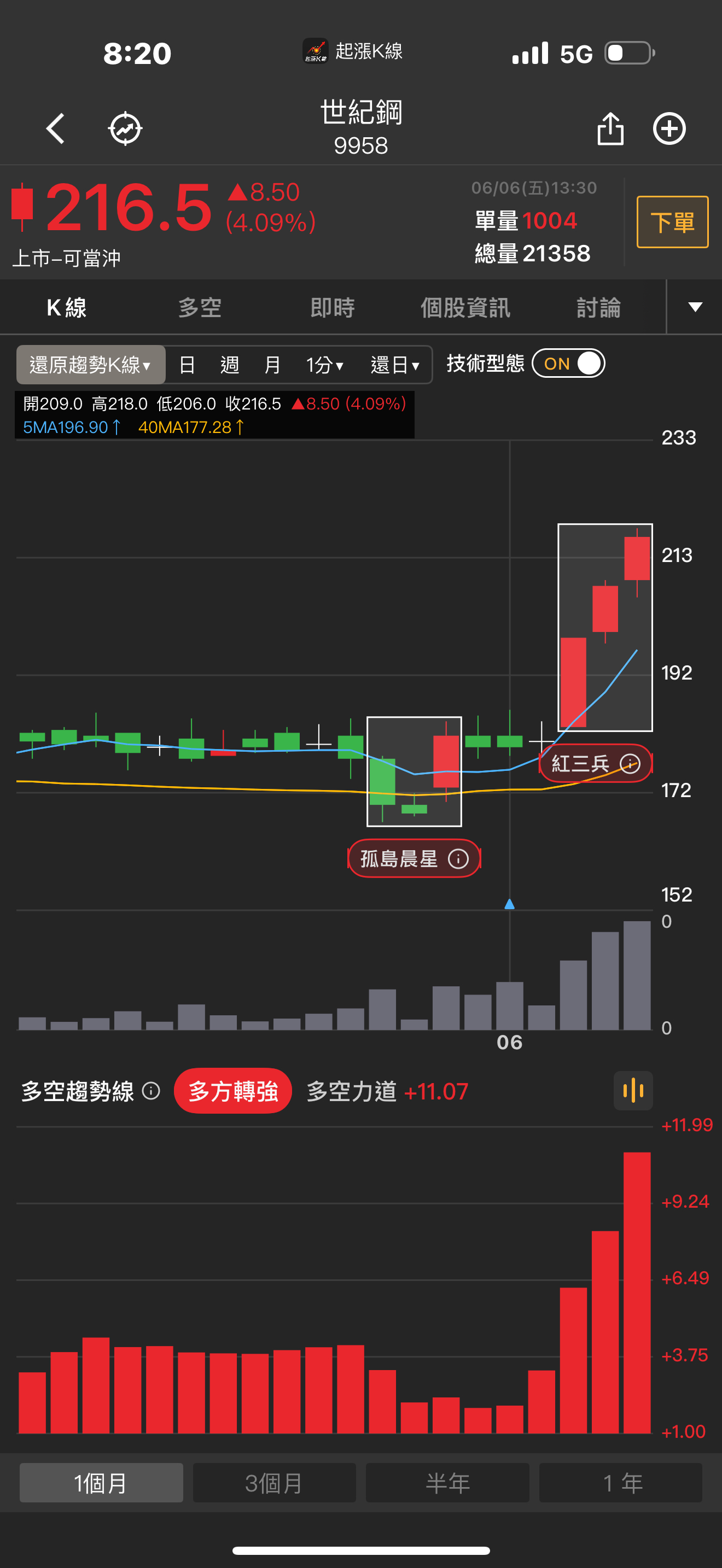The height and width of the screenshot is (1568, 722).
Task: Switch to the 即時 tab
Action: tap(333, 307)
